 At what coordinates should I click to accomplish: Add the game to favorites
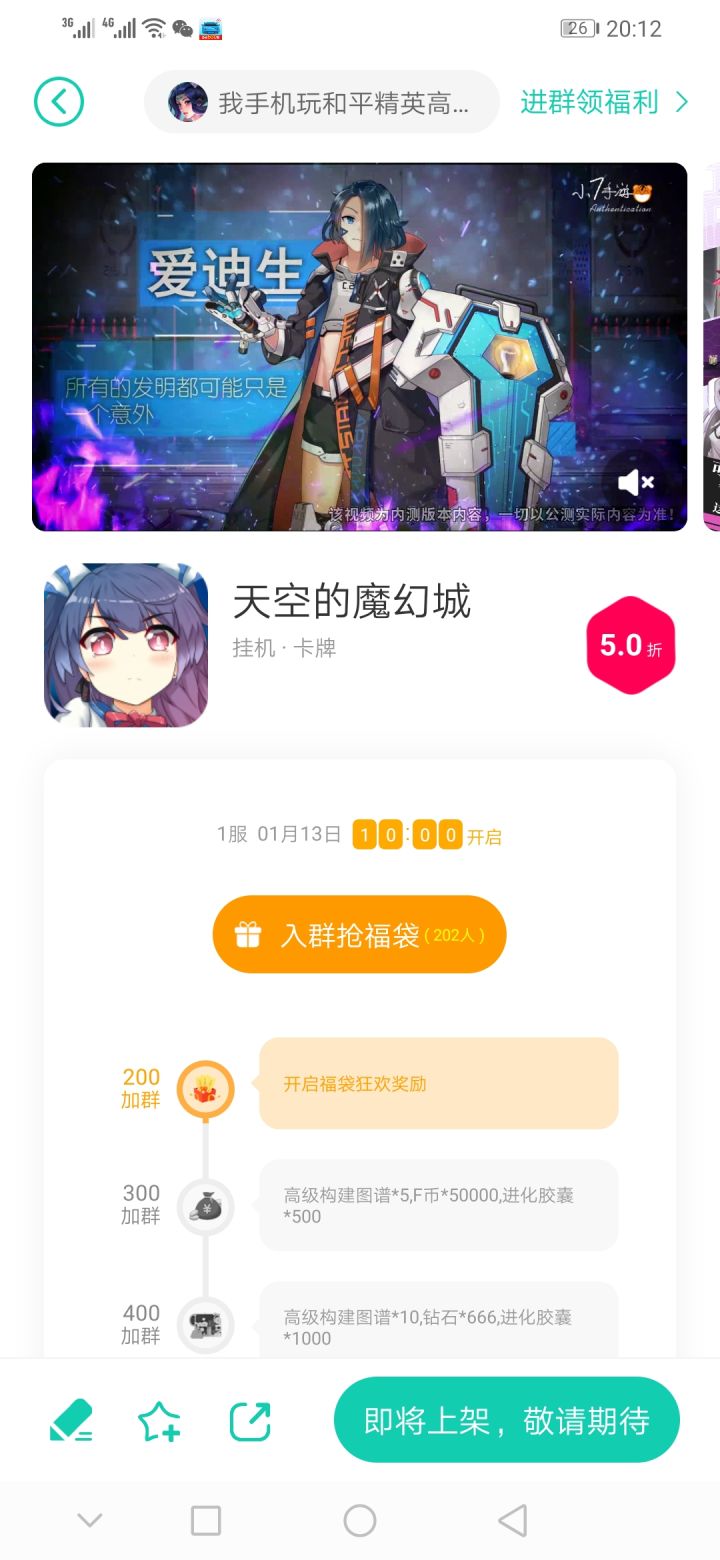coord(159,1420)
